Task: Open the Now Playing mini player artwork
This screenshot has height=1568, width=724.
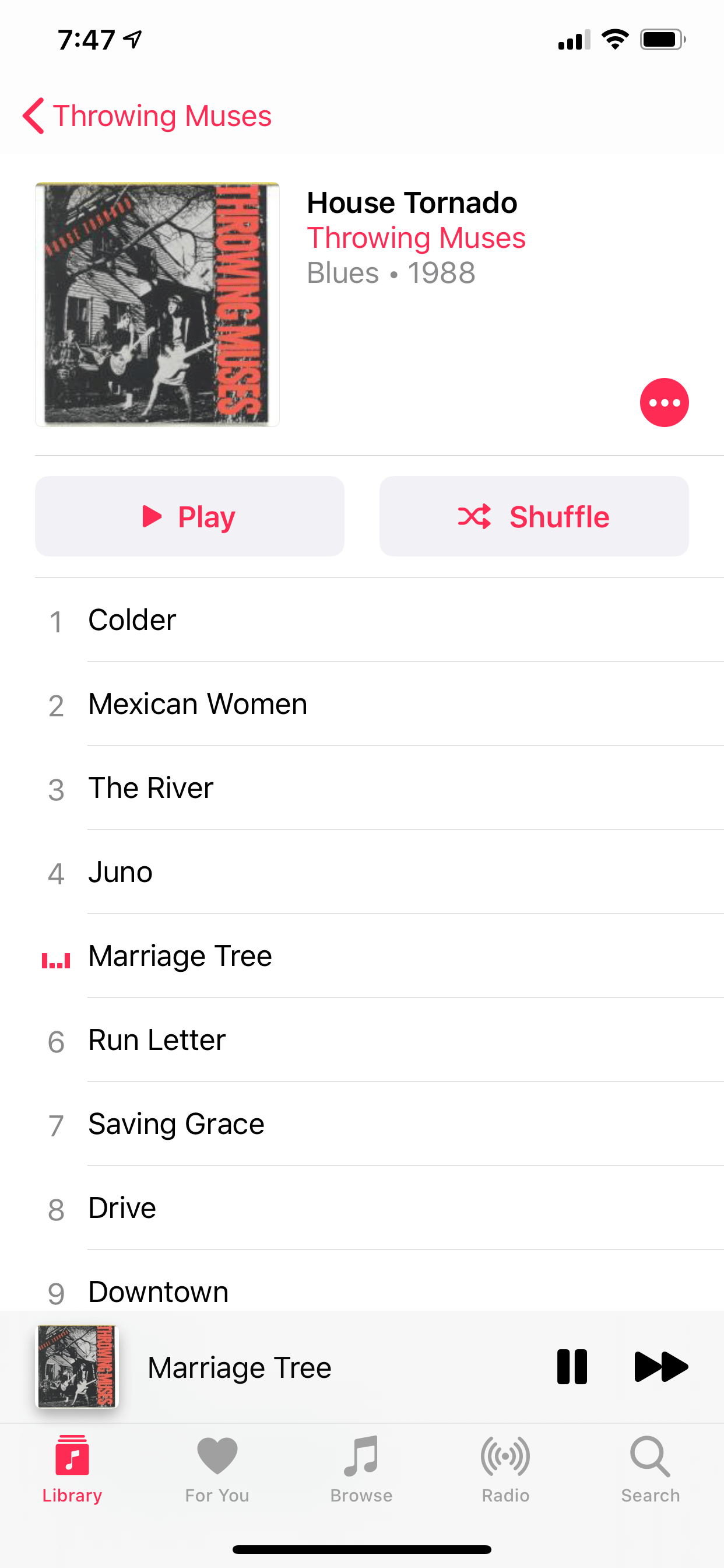Action: (x=78, y=1367)
